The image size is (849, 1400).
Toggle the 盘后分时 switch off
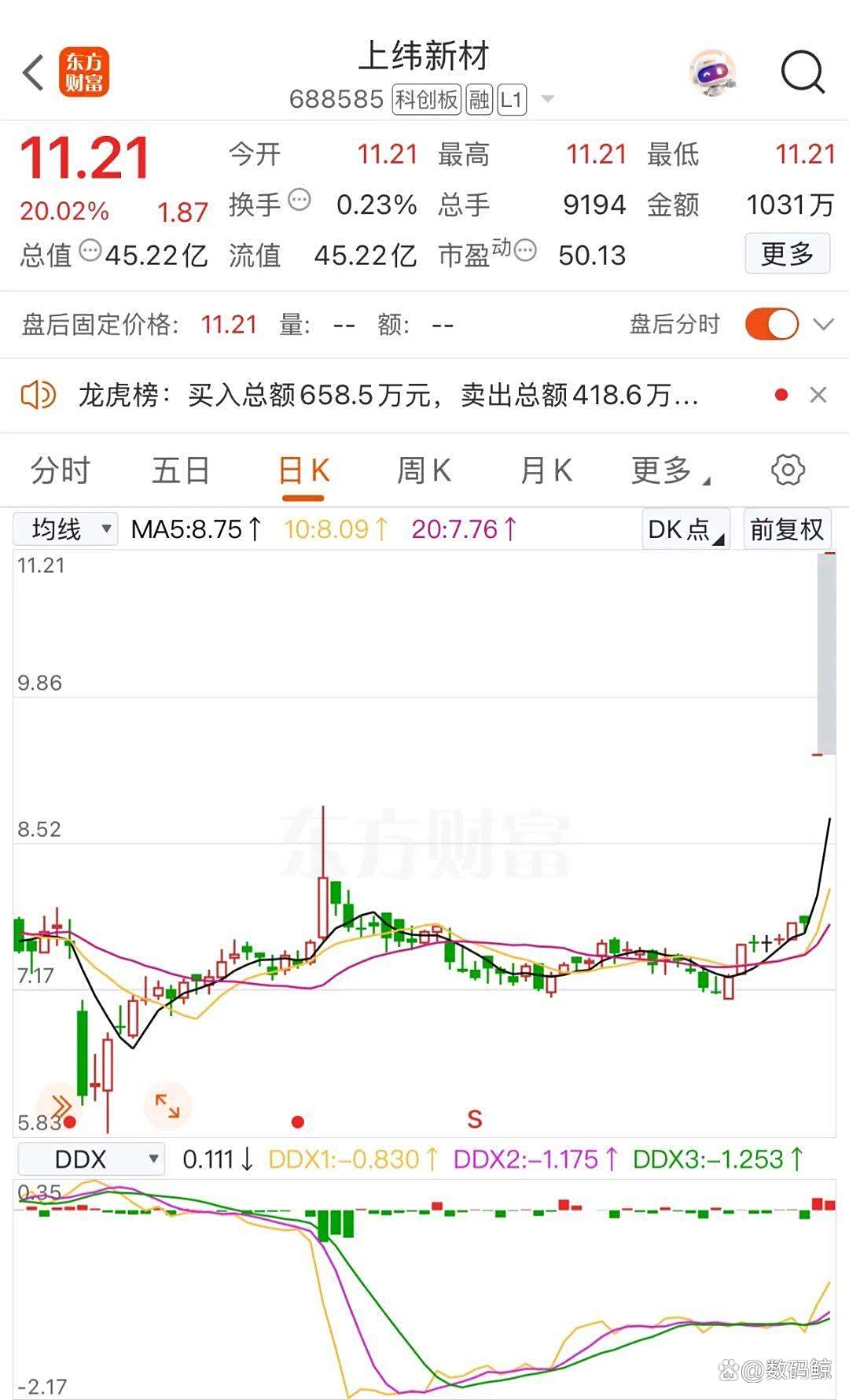771,323
